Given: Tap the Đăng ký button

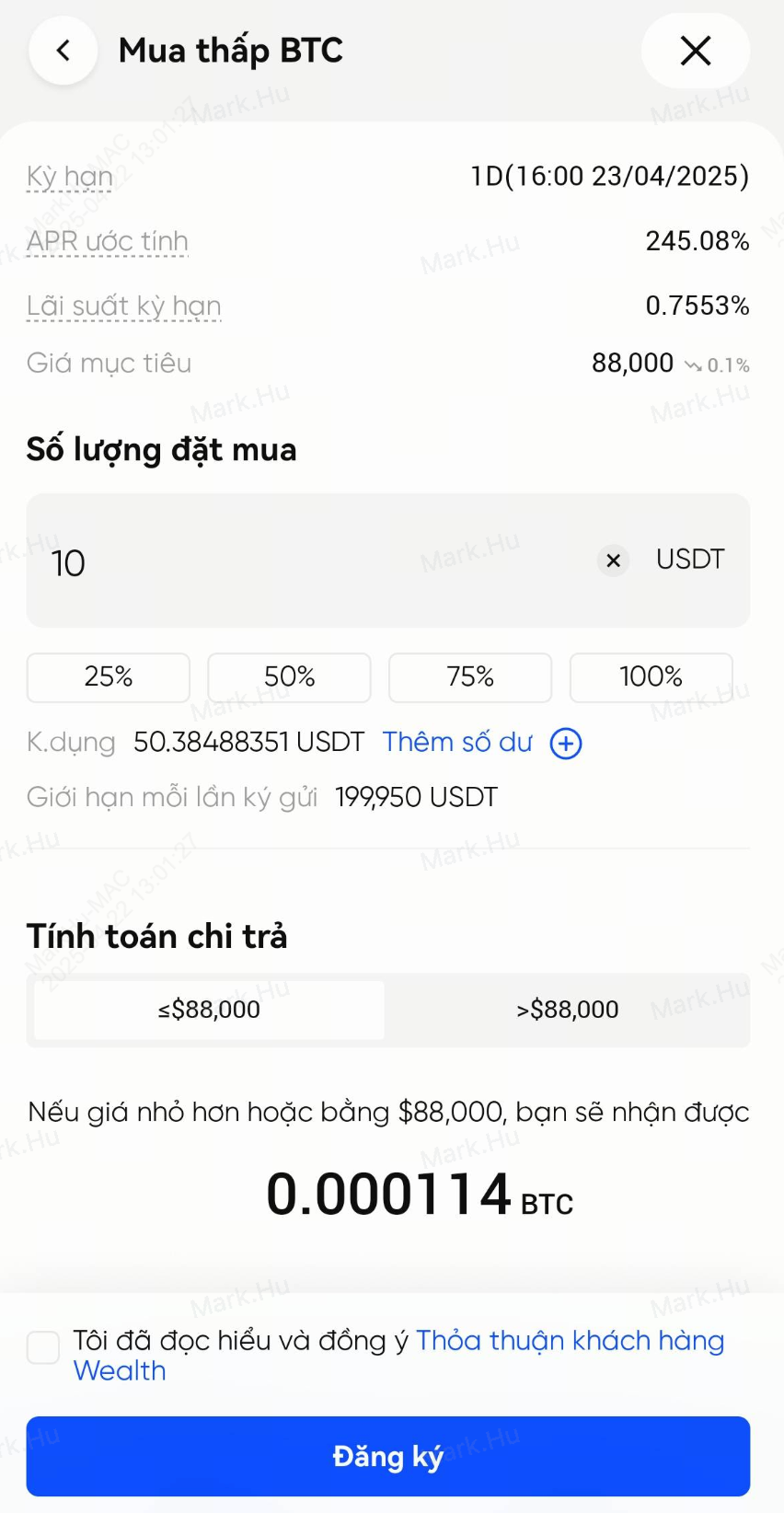Looking at the screenshot, I should tap(387, 1456).
